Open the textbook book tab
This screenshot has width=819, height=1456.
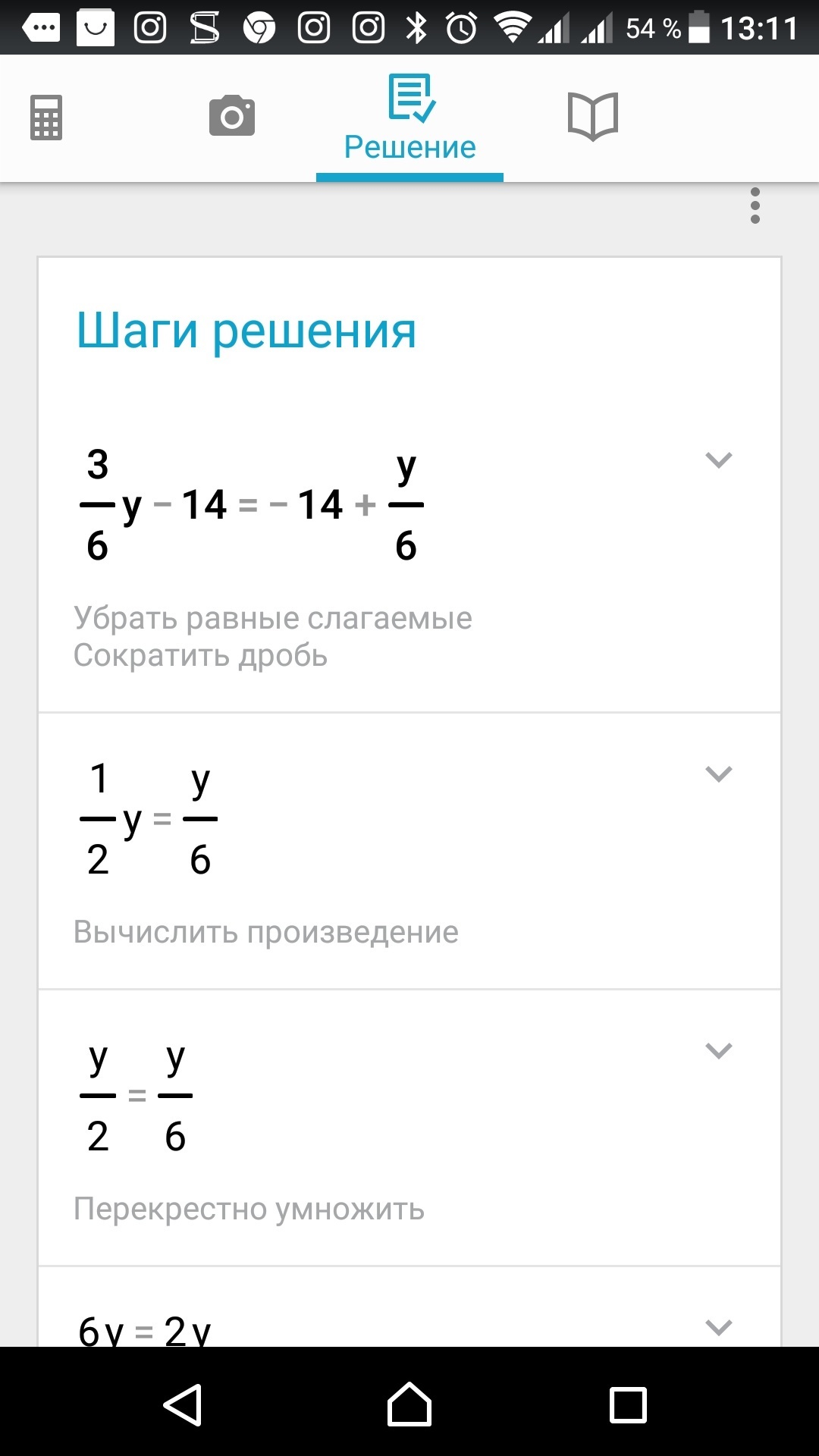(x=593, y=116)
